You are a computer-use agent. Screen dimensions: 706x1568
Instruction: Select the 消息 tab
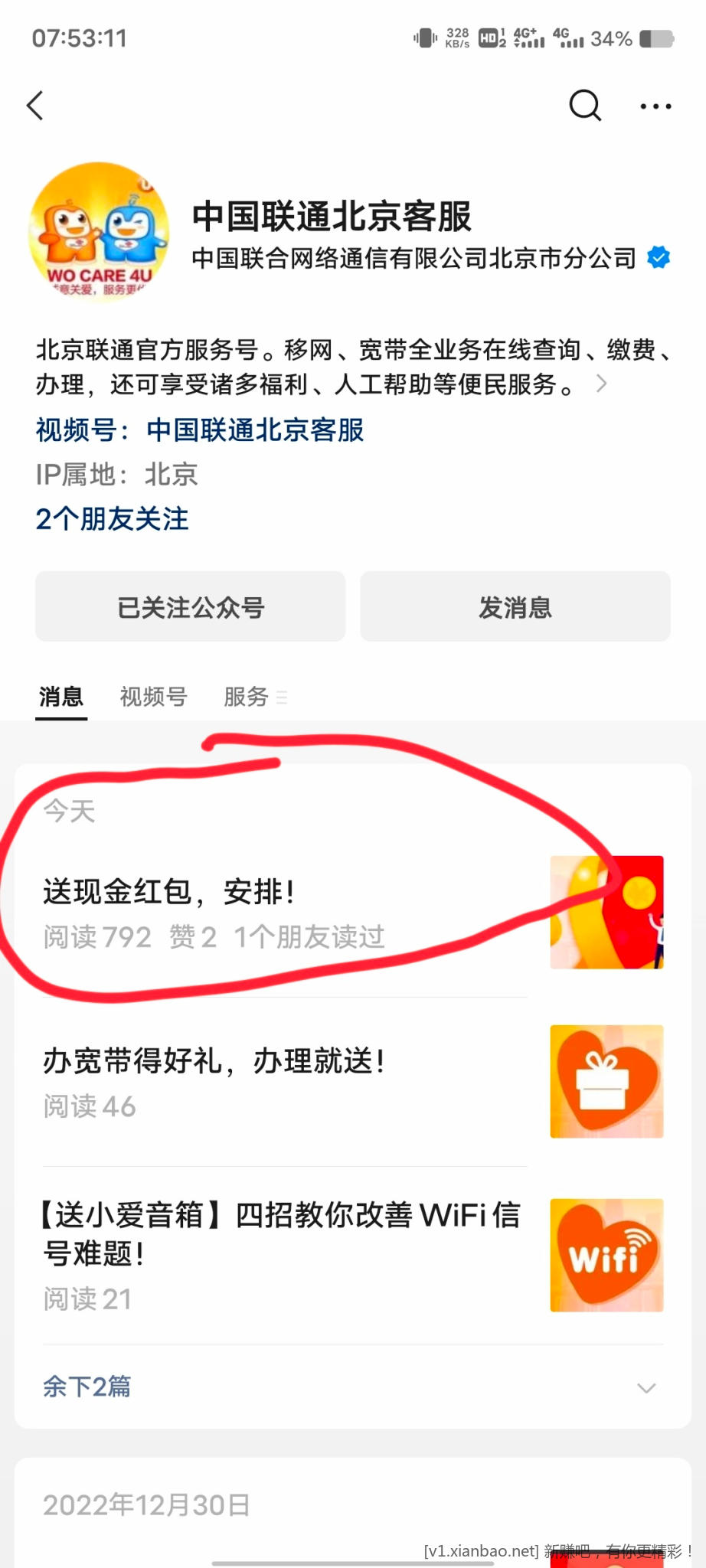click(x=61, y=697)
